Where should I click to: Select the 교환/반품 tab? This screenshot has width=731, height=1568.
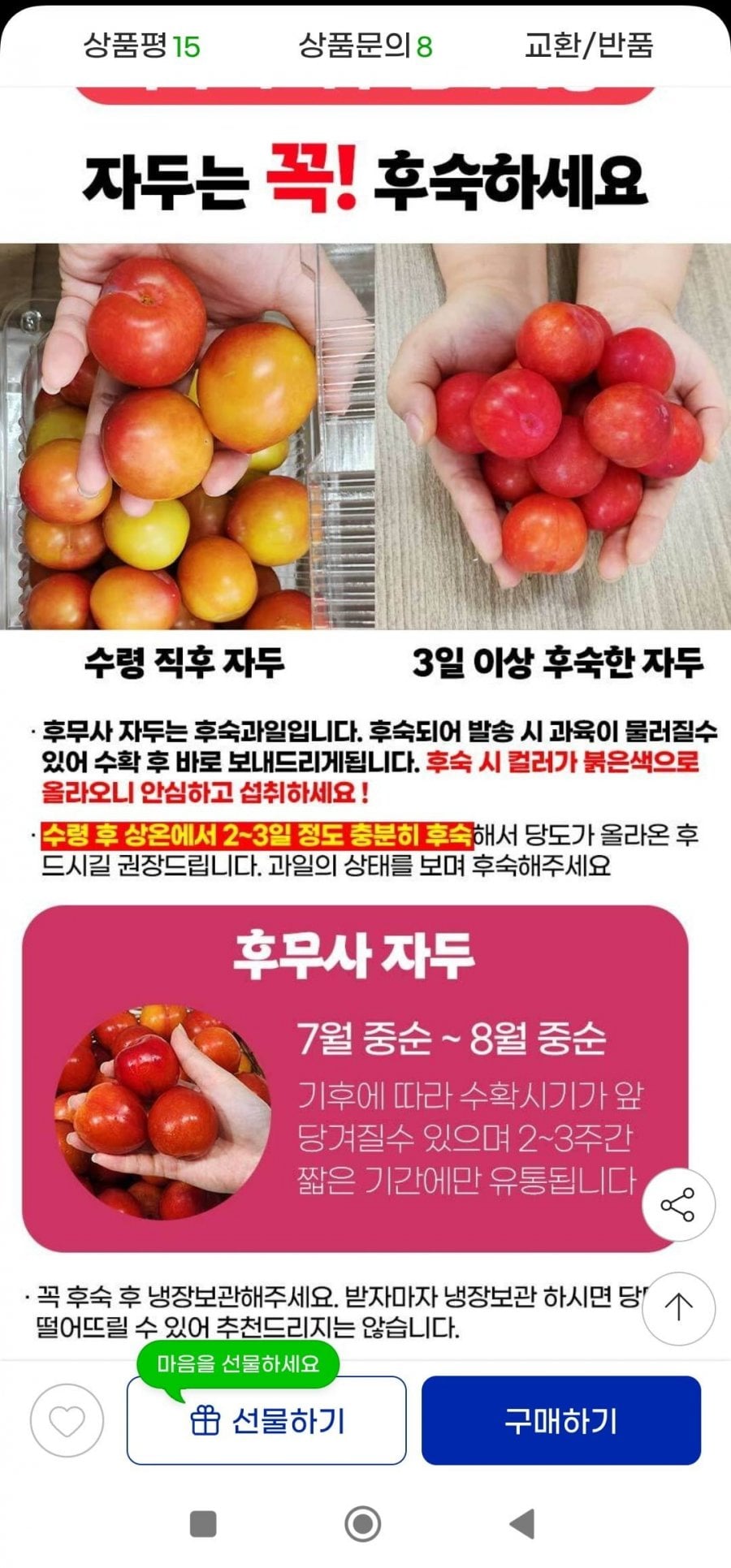589,45
